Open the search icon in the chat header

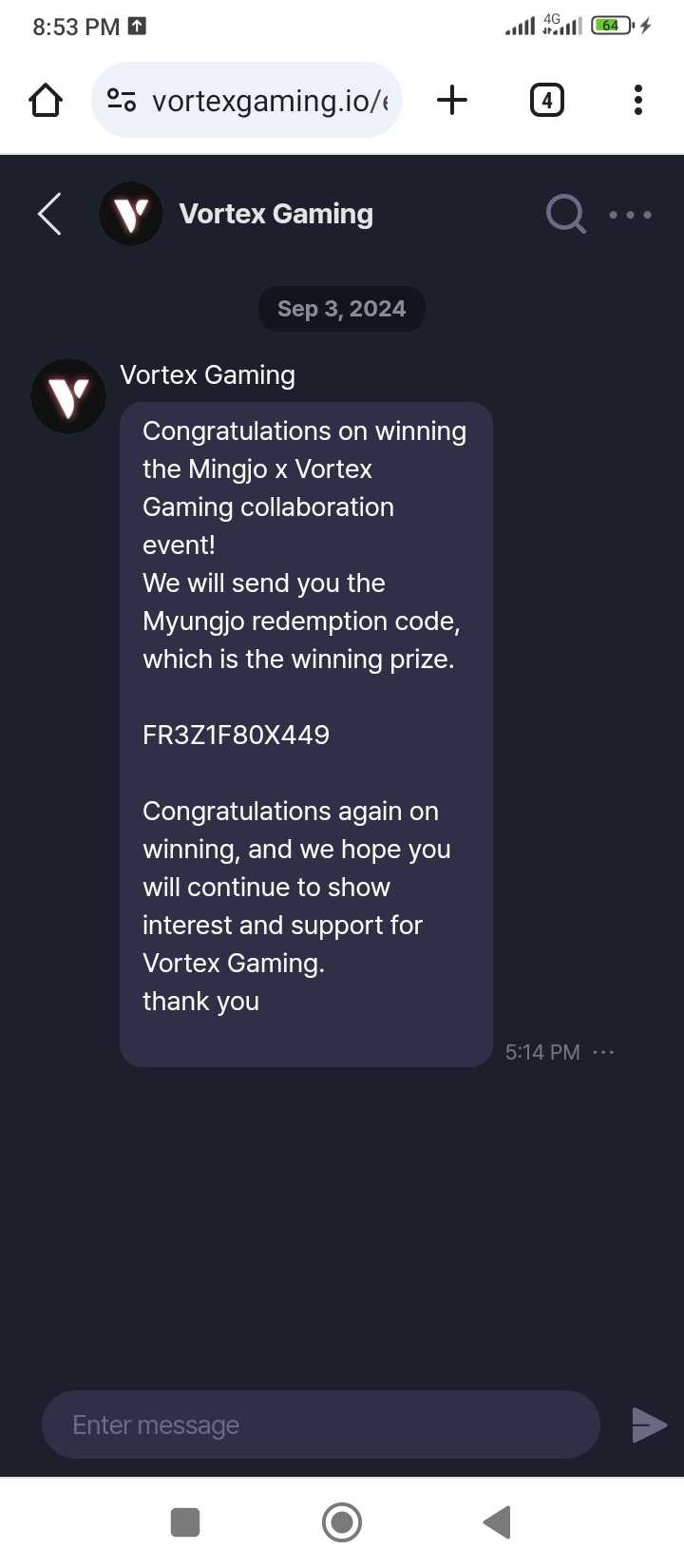[x=566, y=214]
